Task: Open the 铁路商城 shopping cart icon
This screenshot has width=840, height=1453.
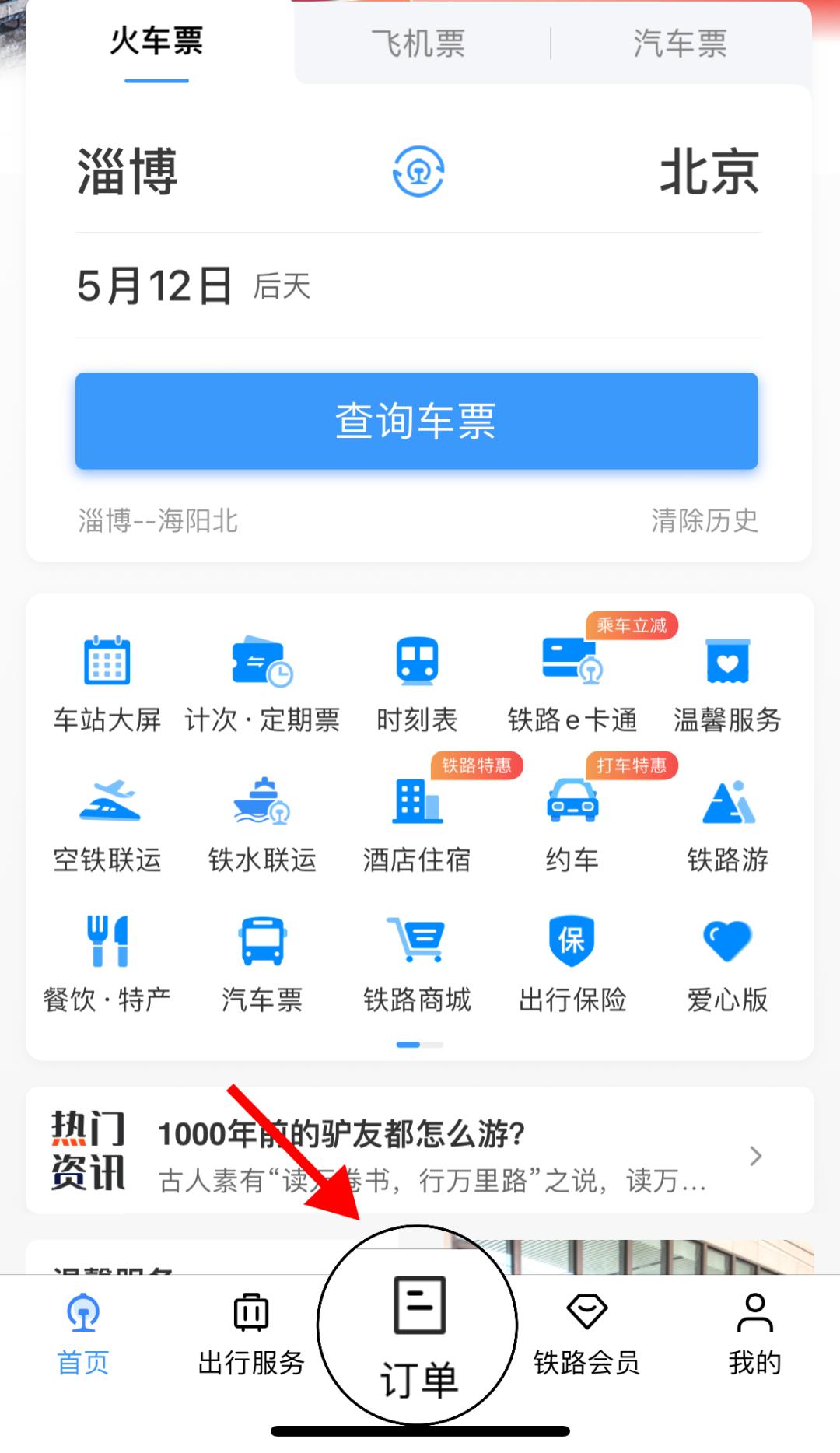Action: (418, 961)
